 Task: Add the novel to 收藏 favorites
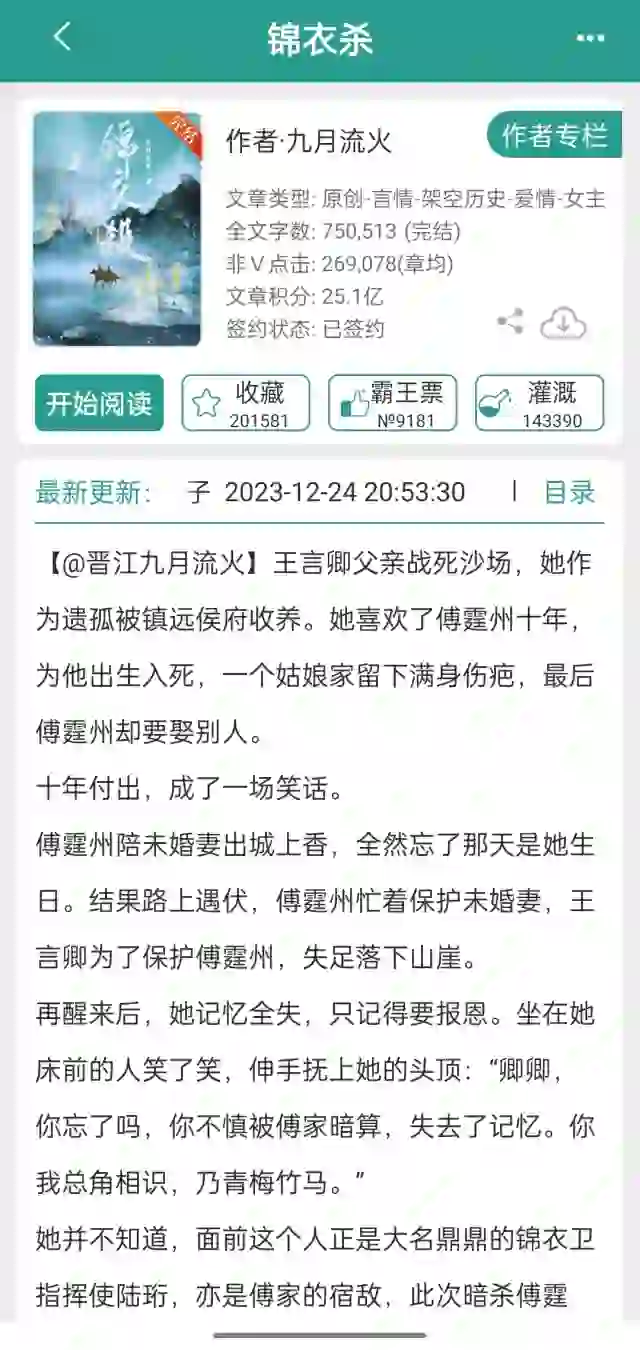[246, 403]
